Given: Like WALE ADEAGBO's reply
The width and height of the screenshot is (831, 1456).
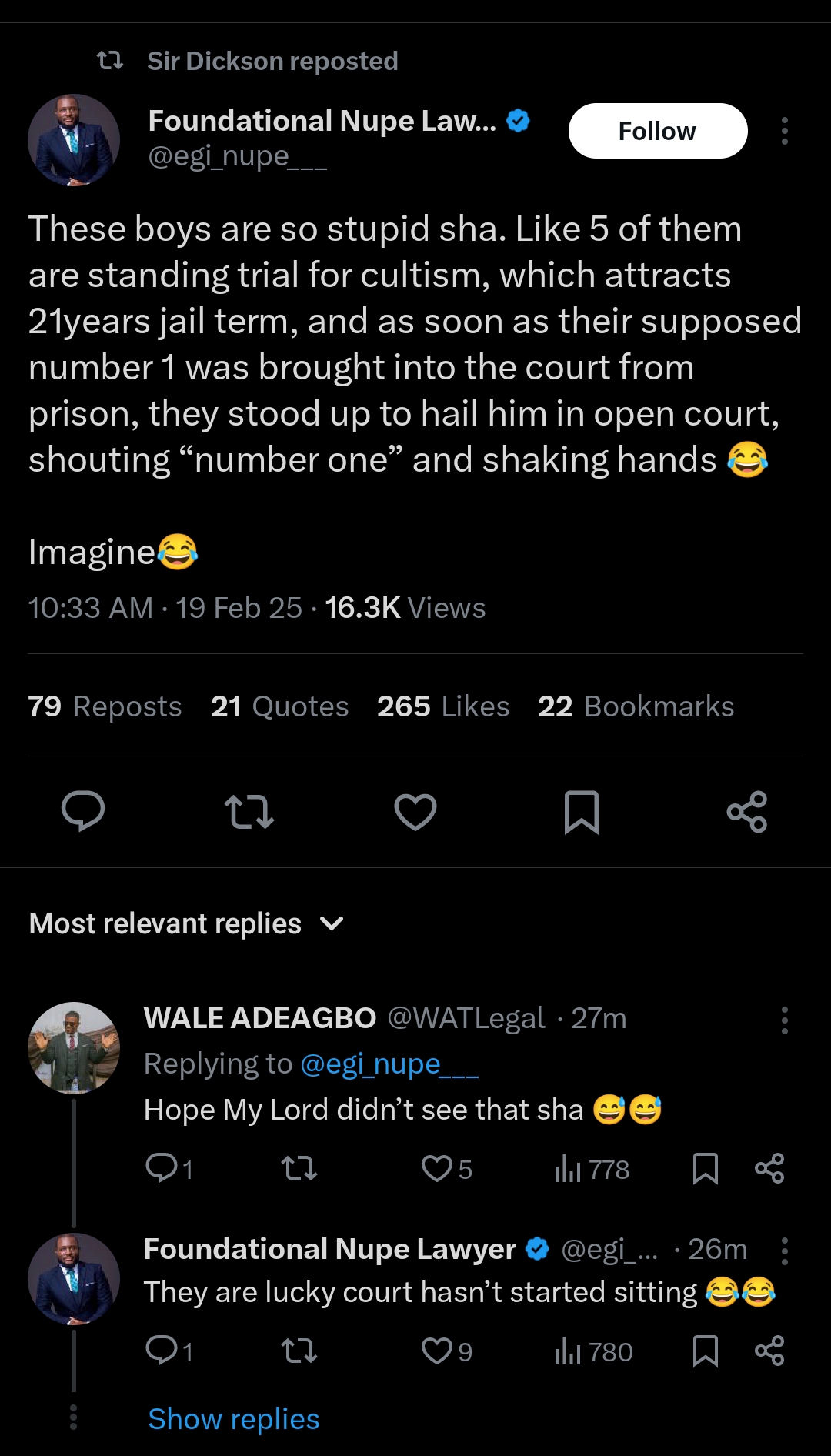Looking at the screenshot, I should tap(437, 1169).
